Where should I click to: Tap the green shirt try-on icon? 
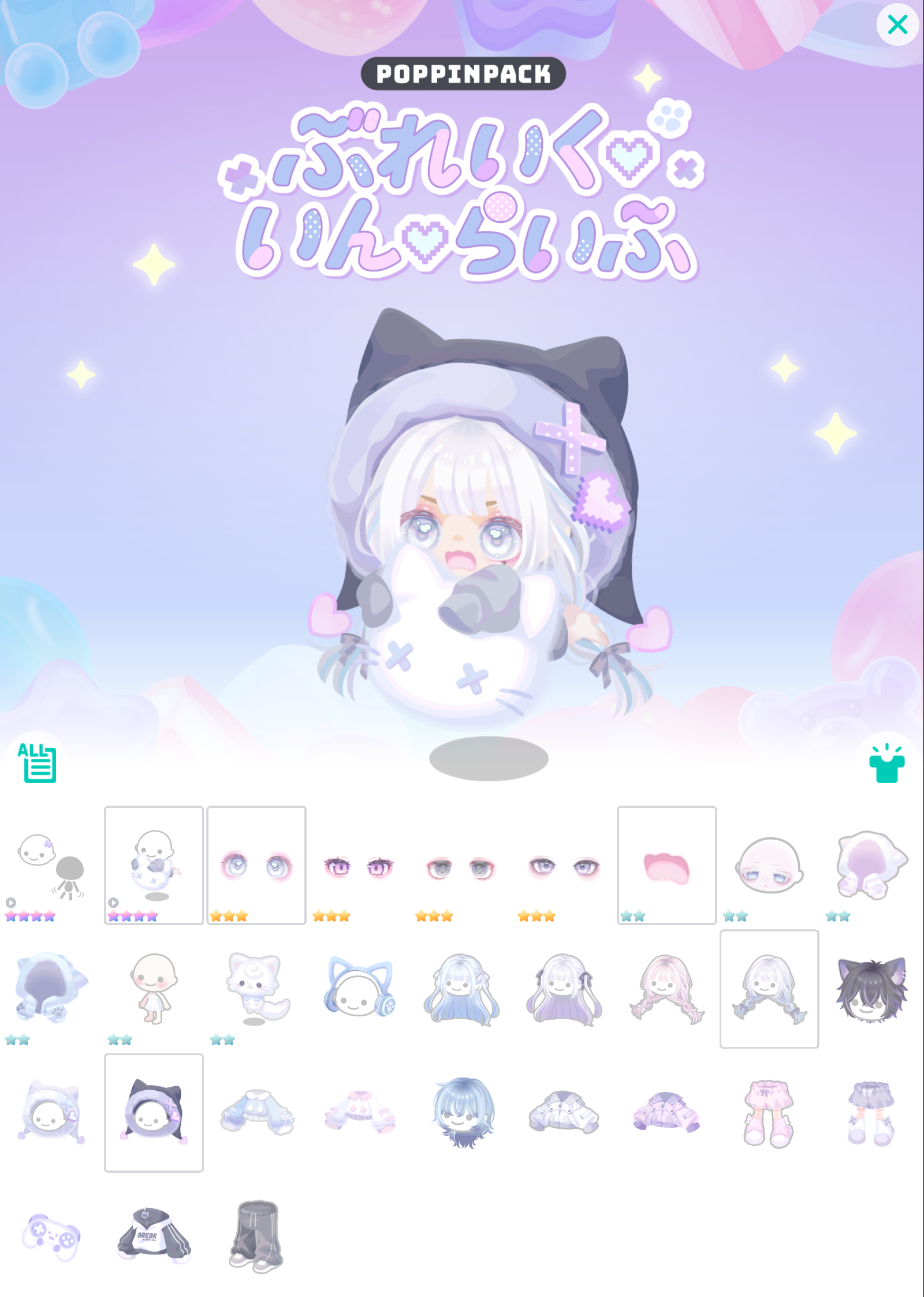[886, 763]
